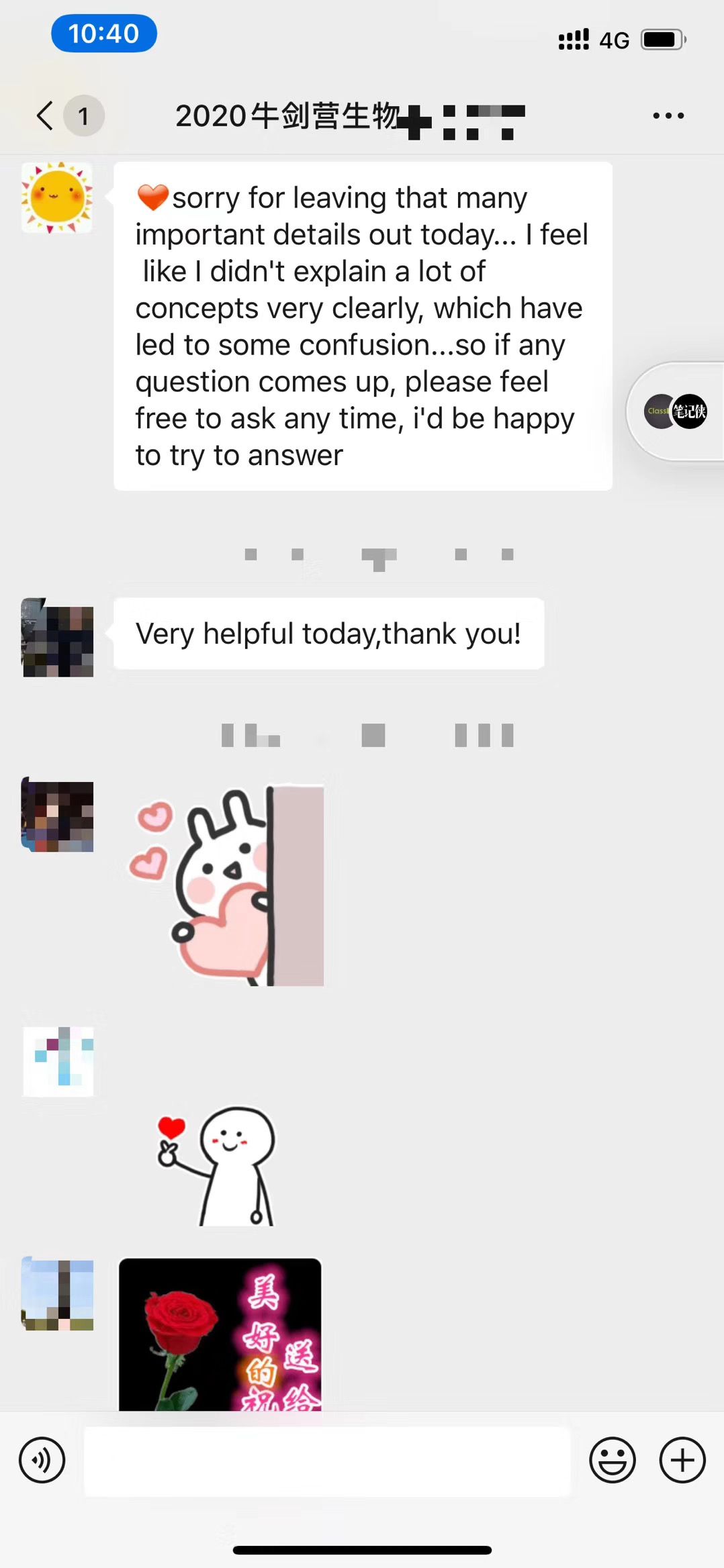The height and width of the screenshot is (1568, 724).
Task: Open the chat info overflow menu
Action: click(668, 115)
